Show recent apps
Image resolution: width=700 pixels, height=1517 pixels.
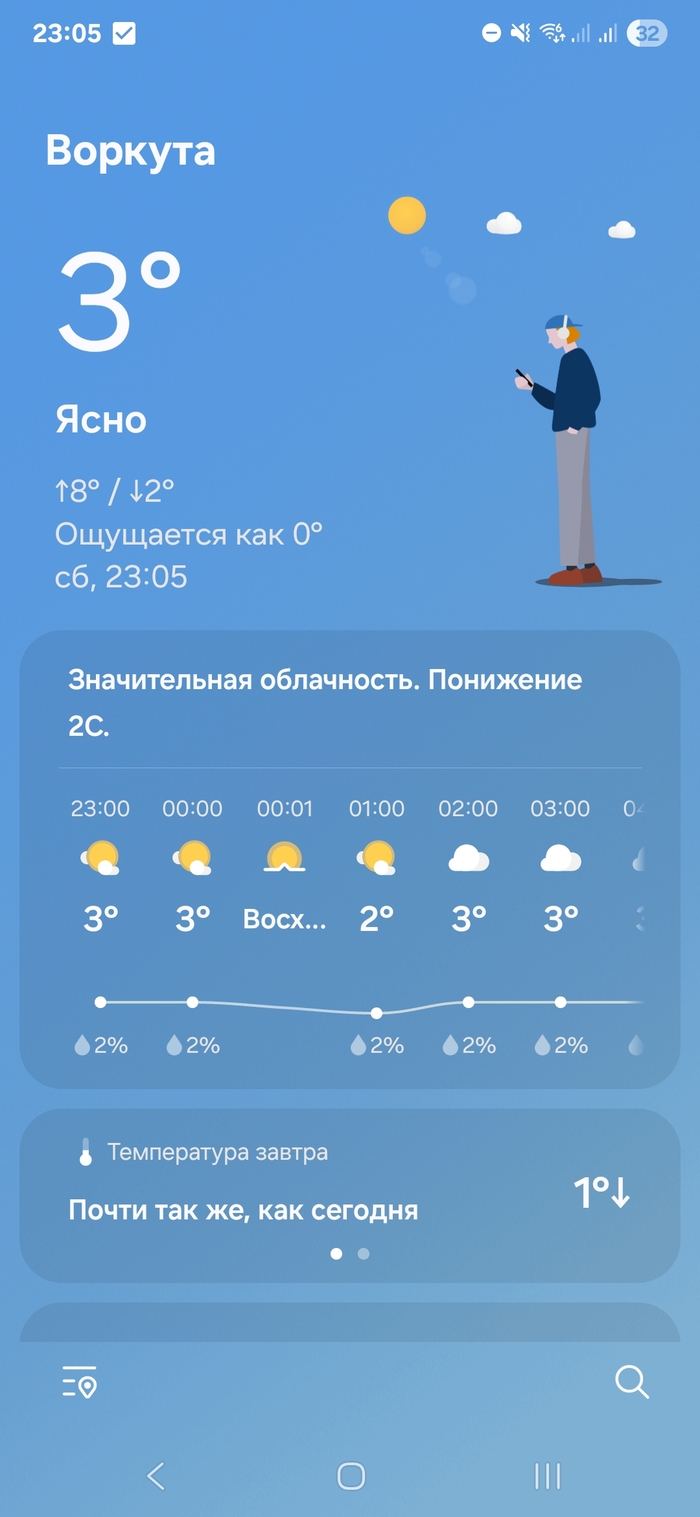pos(547,1476)
